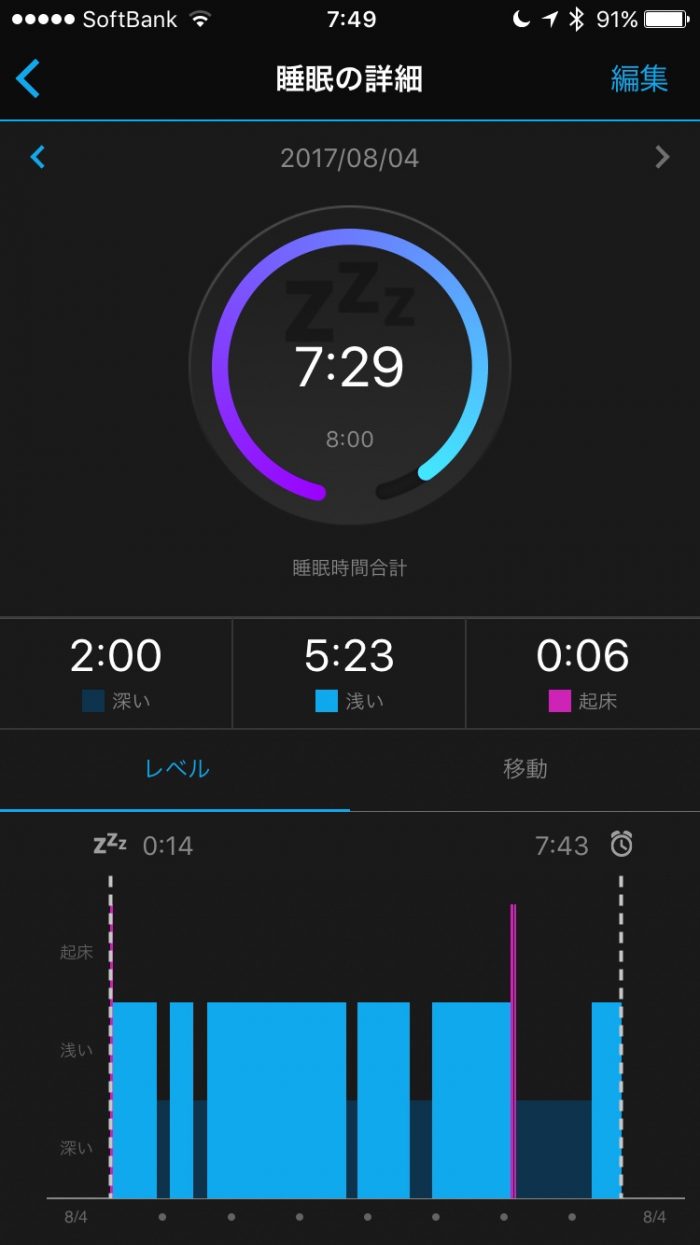Go to the next day's sleep record

pos(661,157)
